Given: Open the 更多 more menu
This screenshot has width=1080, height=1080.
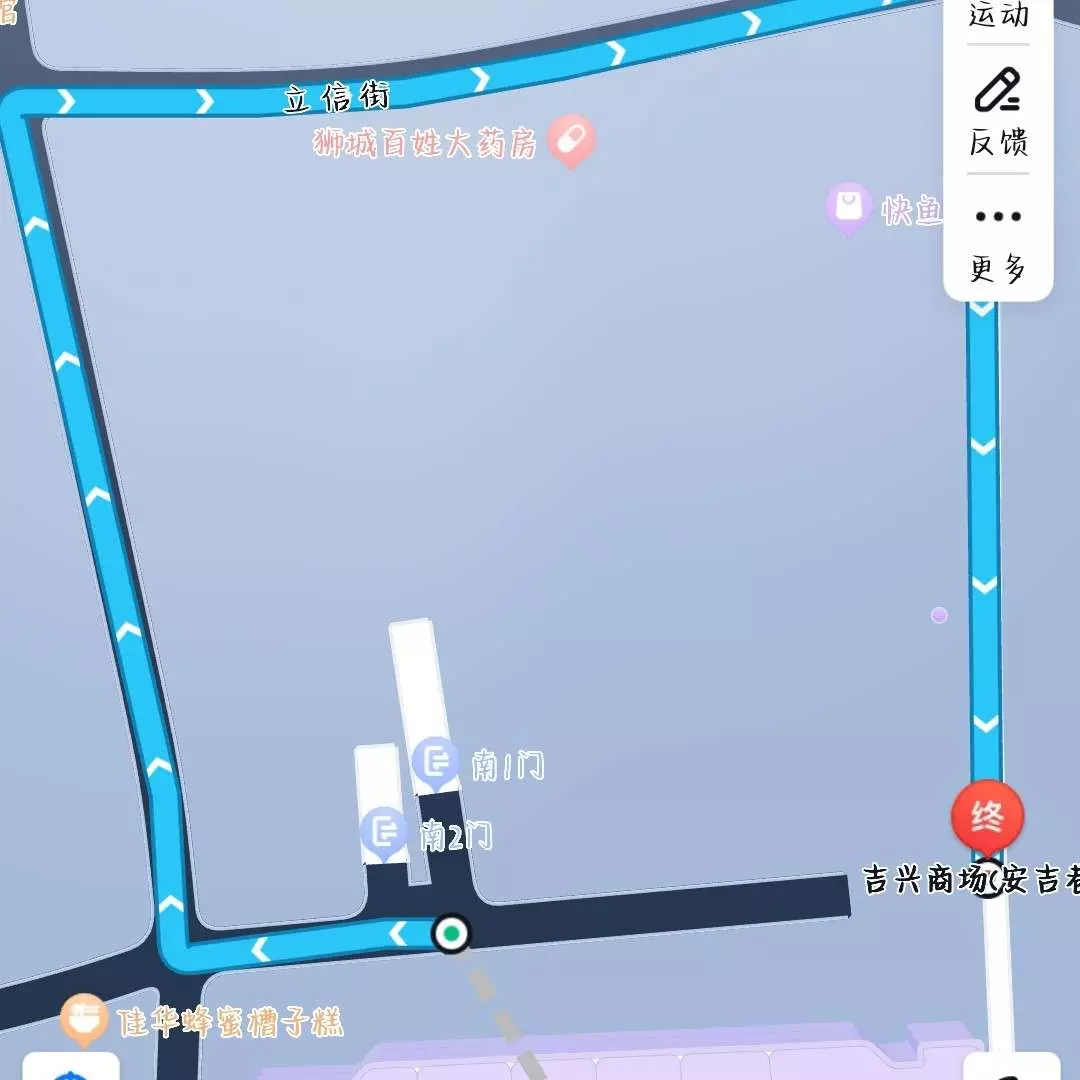Looking at the screenshot, I should [x=997, y=240].
